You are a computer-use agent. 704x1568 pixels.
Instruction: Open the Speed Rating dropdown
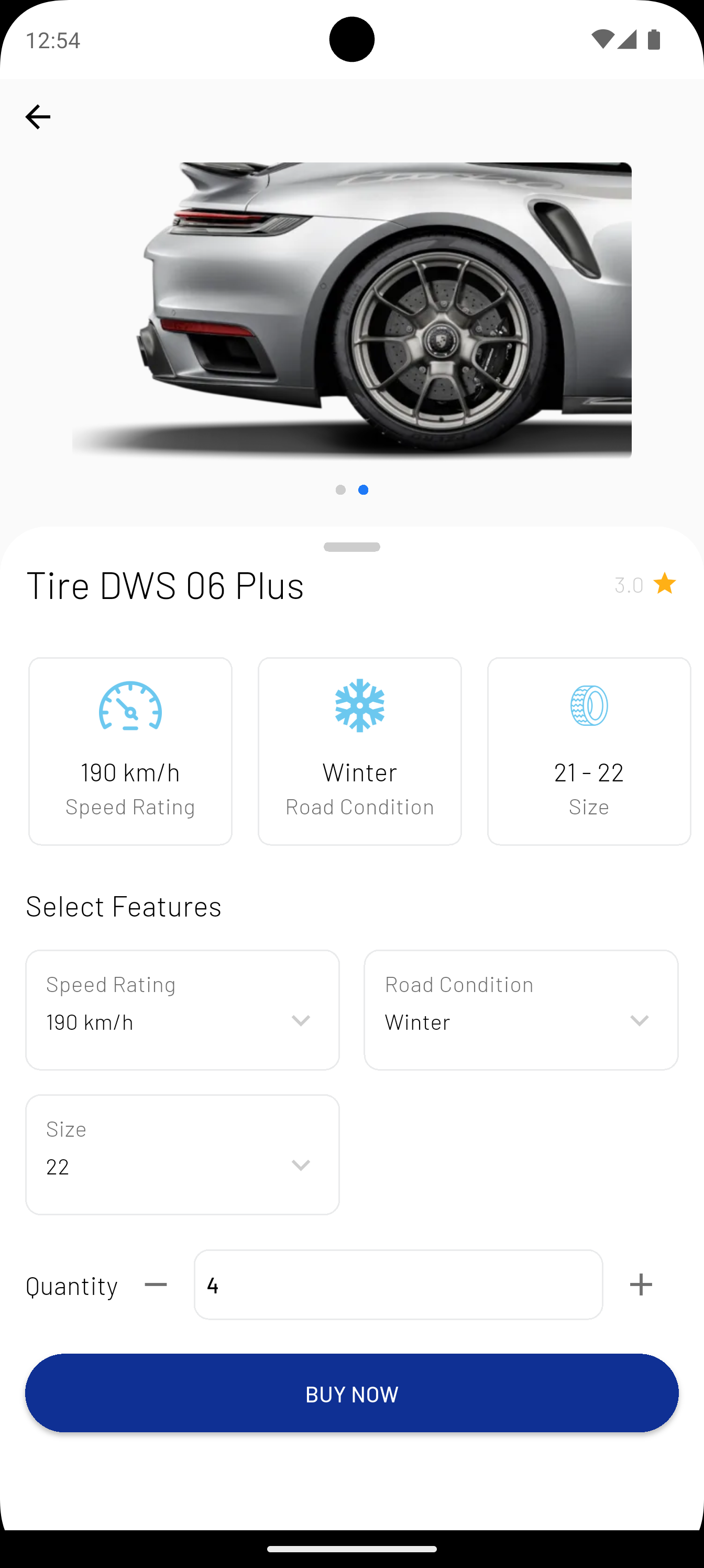[182, 1010]
